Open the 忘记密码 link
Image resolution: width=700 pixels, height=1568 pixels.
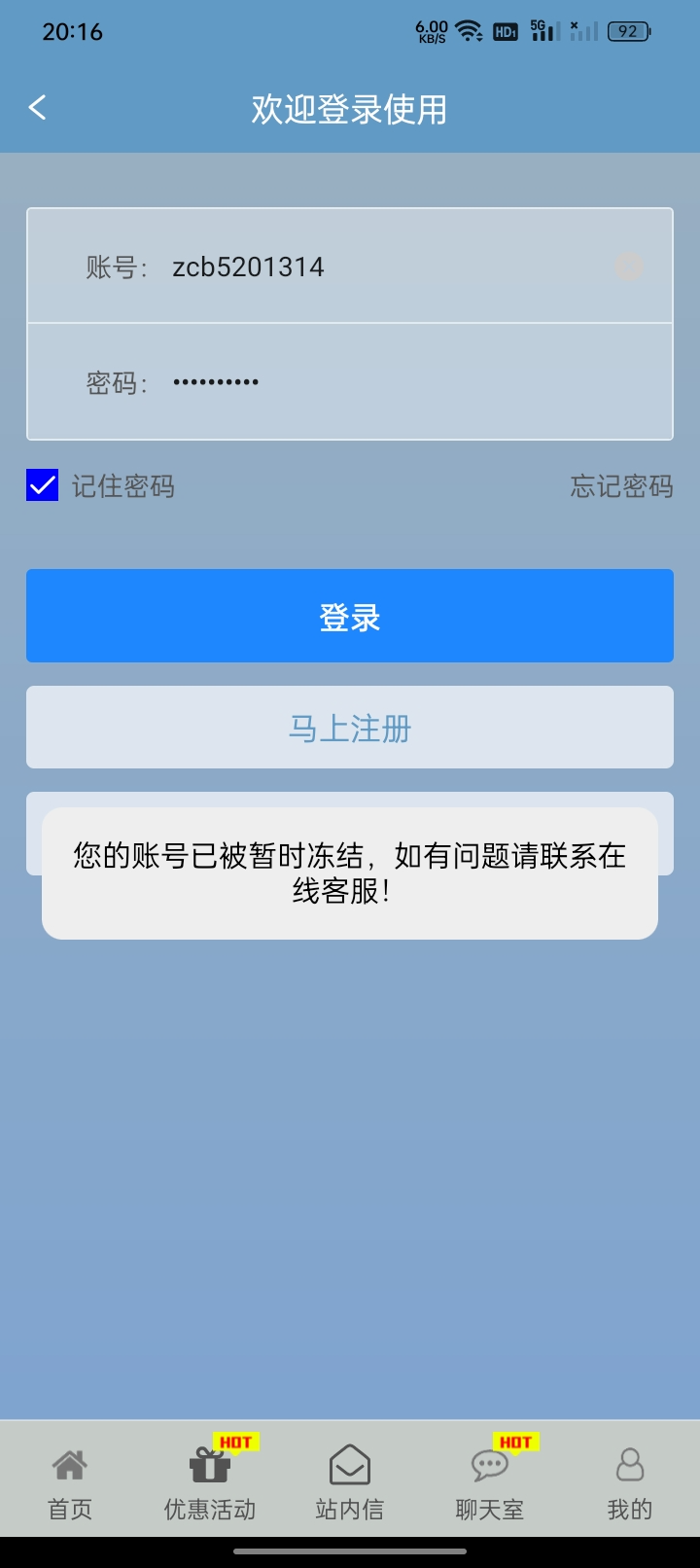tap(620, 485)
